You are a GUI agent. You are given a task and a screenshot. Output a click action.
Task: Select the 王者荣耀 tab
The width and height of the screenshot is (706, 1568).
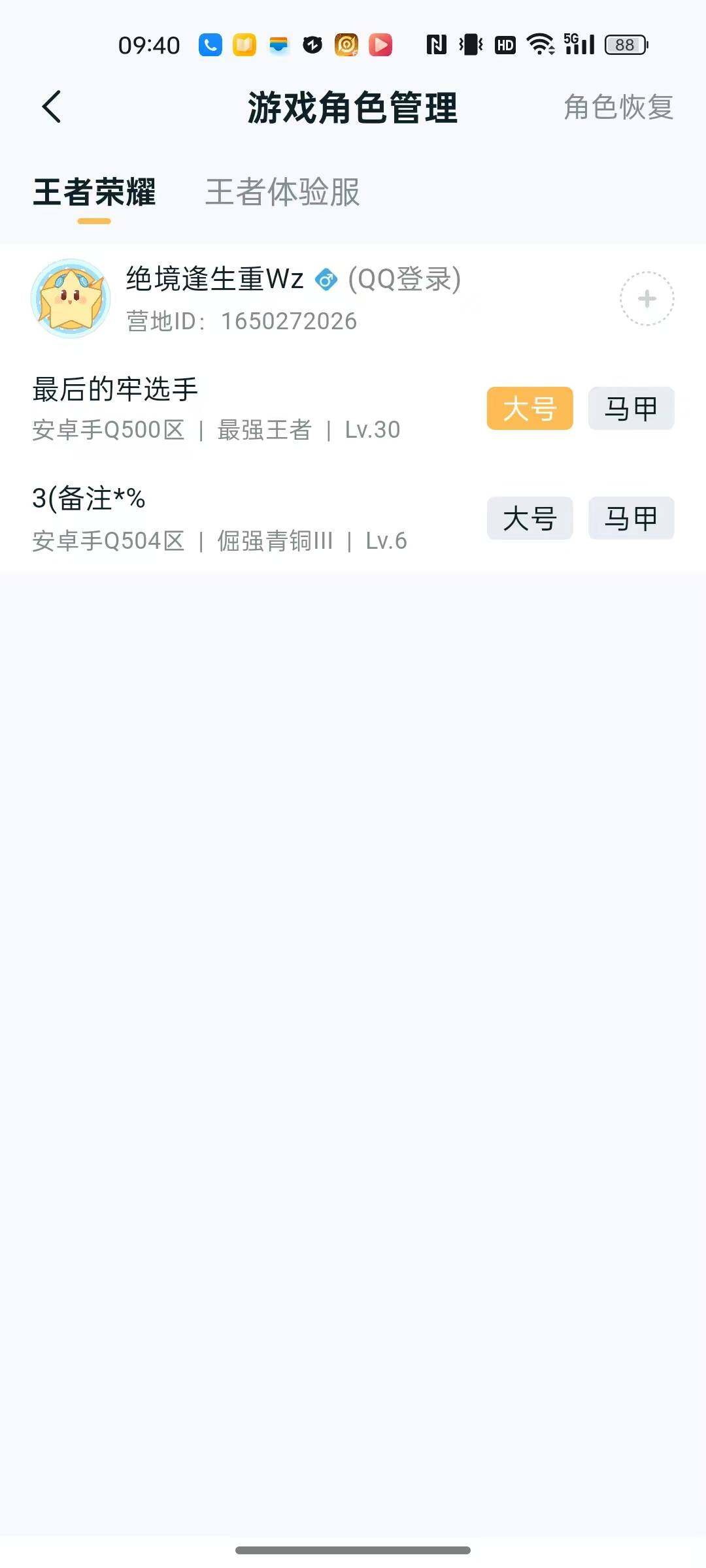click(94, 193)
